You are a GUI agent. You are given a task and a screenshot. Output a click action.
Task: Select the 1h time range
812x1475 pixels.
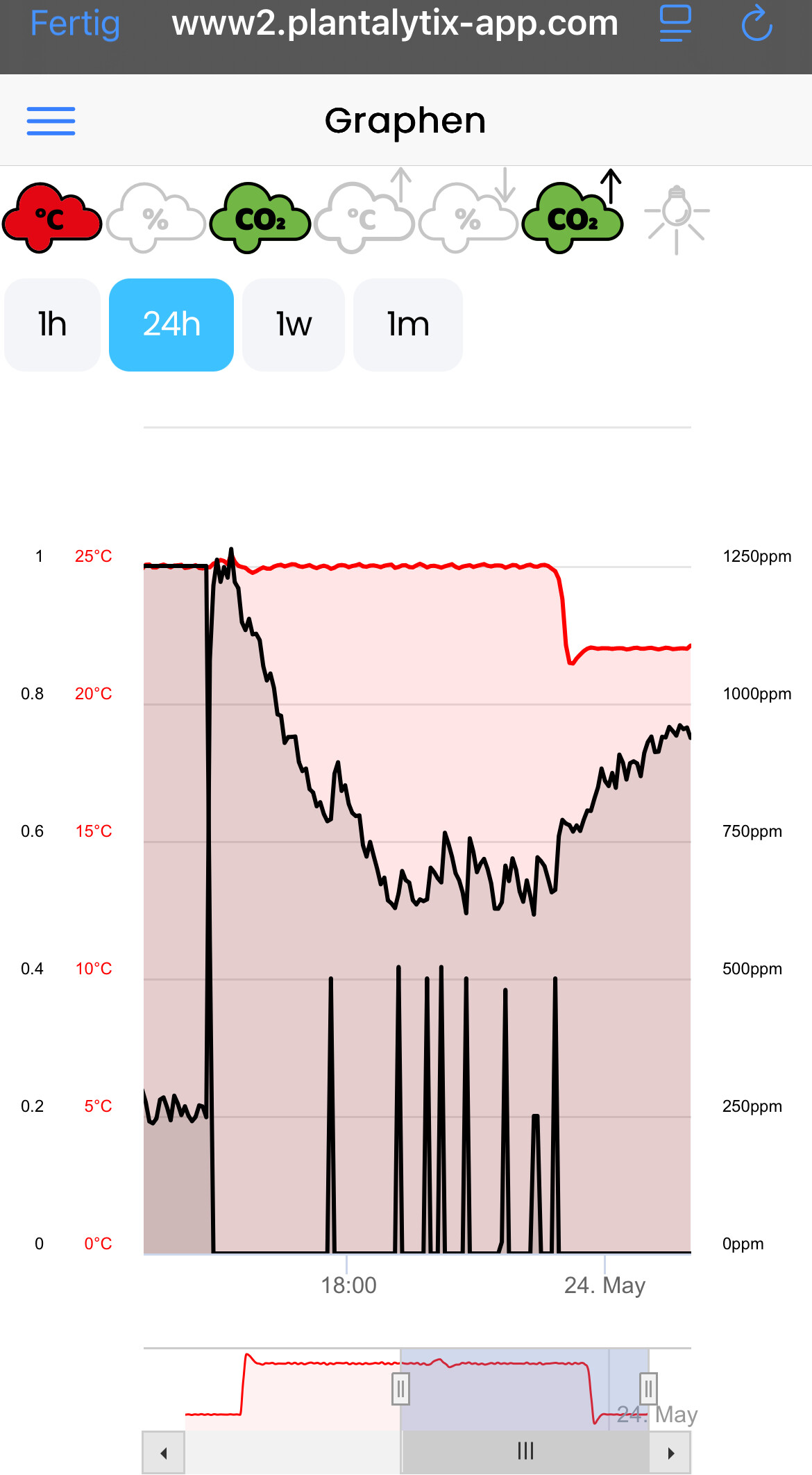[x=52, y=324]
